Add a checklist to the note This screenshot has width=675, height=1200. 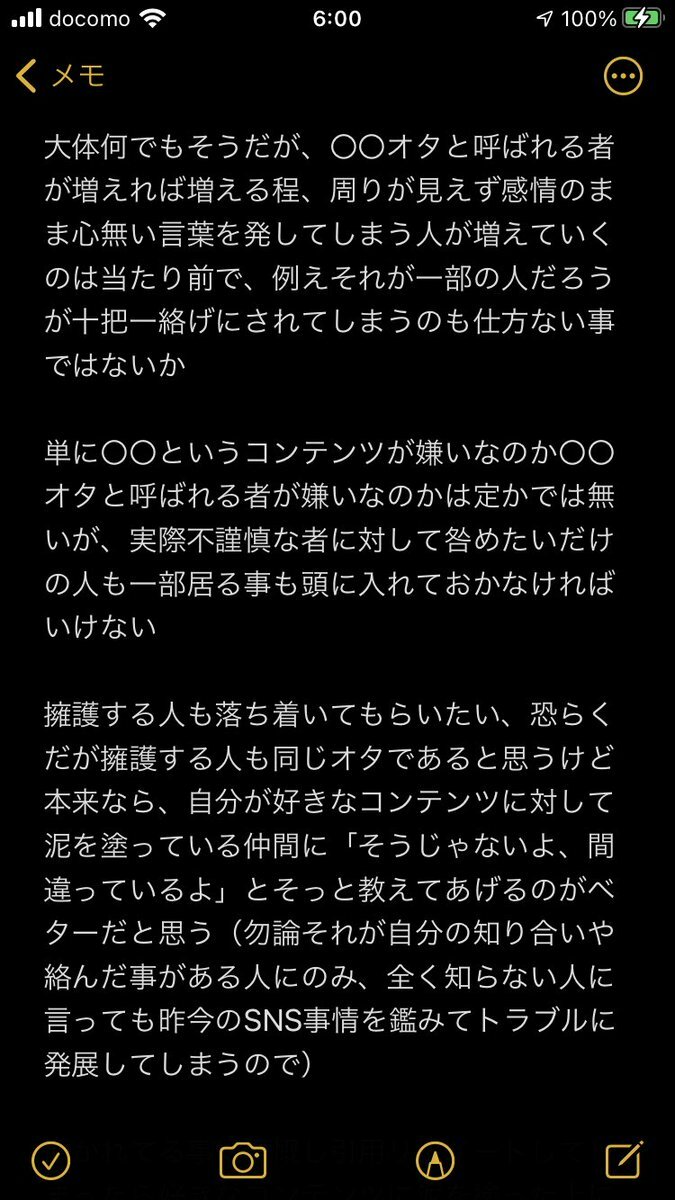[x=50, y=1160]
